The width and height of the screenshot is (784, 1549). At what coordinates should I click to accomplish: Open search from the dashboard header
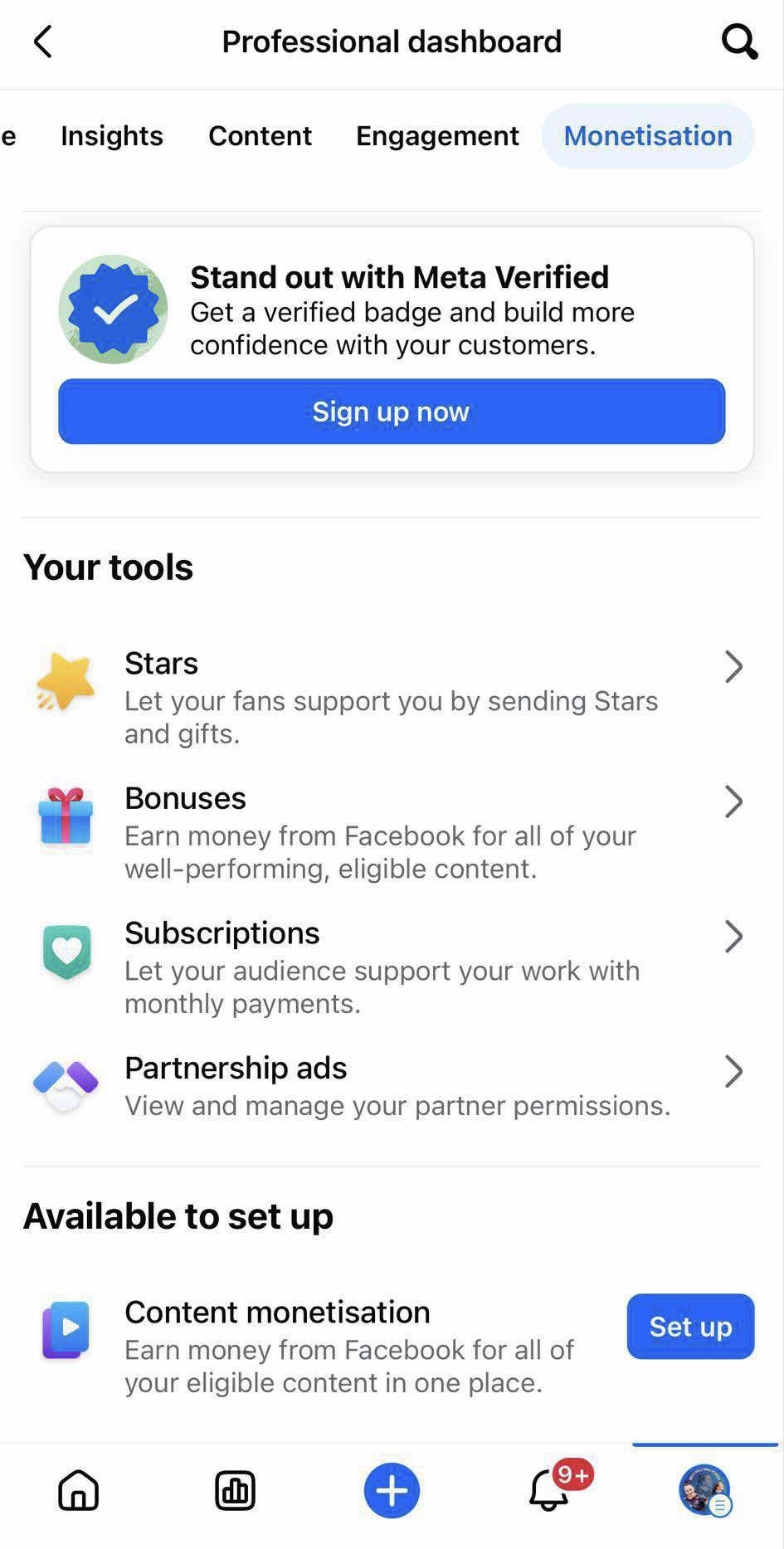coord(739,41)
